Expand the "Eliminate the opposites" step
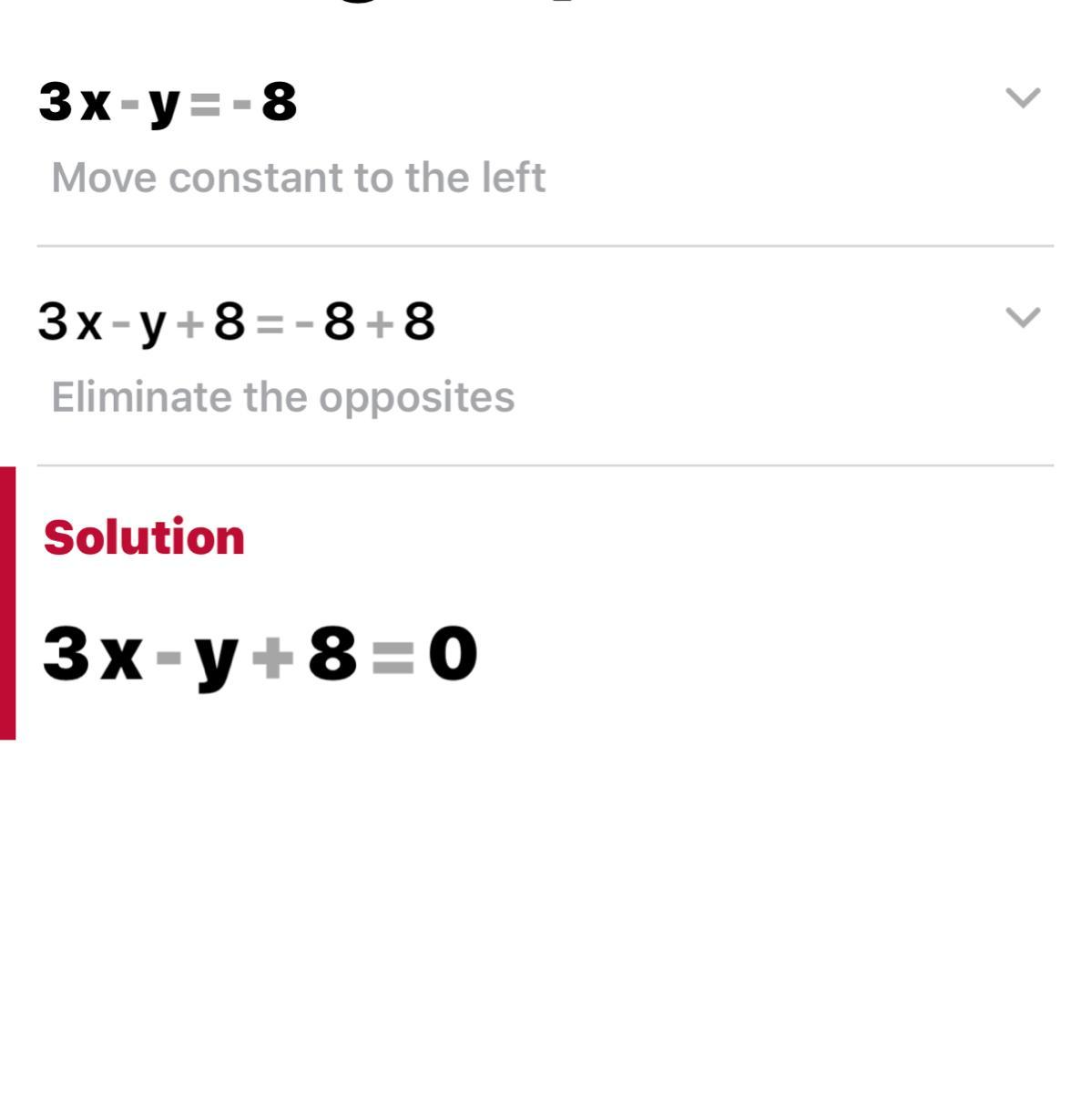Viewport: 1092px width, 1093px height. 1022,318
